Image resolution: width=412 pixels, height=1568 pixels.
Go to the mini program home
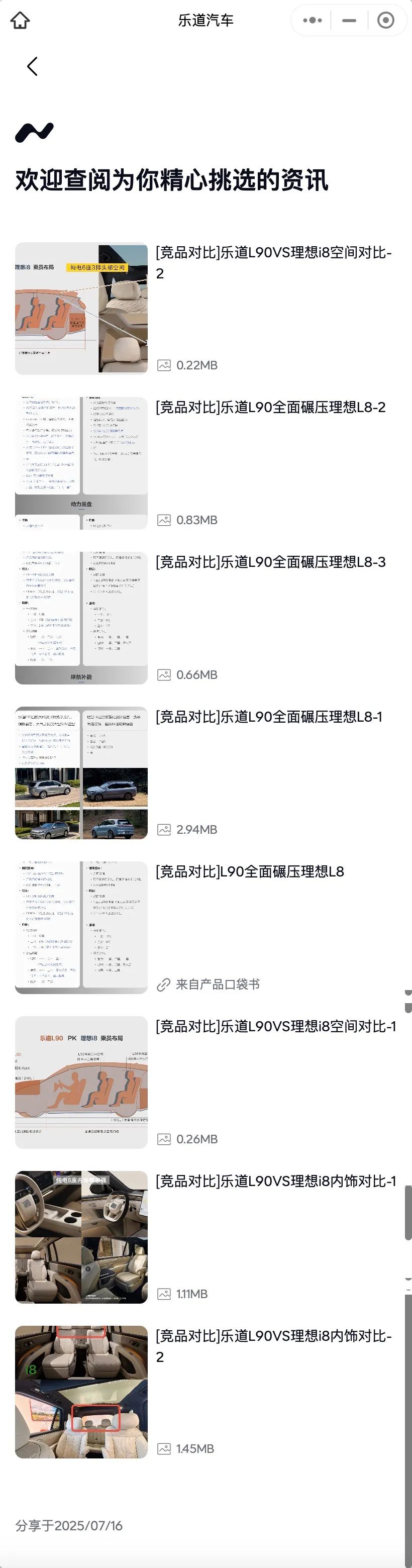20,20
